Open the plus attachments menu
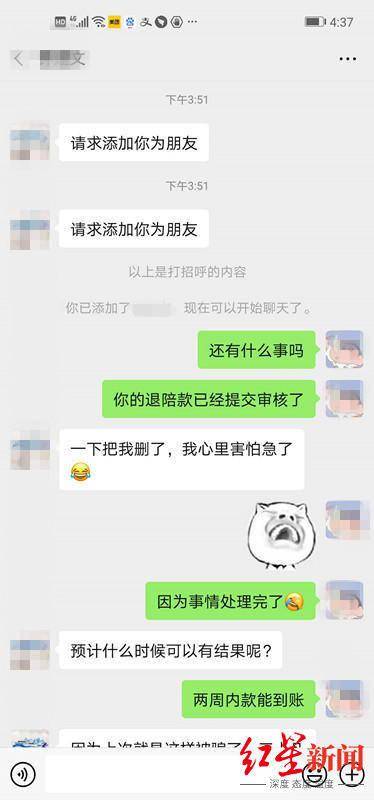The image size is (374, 800). [x=352, y=774]
